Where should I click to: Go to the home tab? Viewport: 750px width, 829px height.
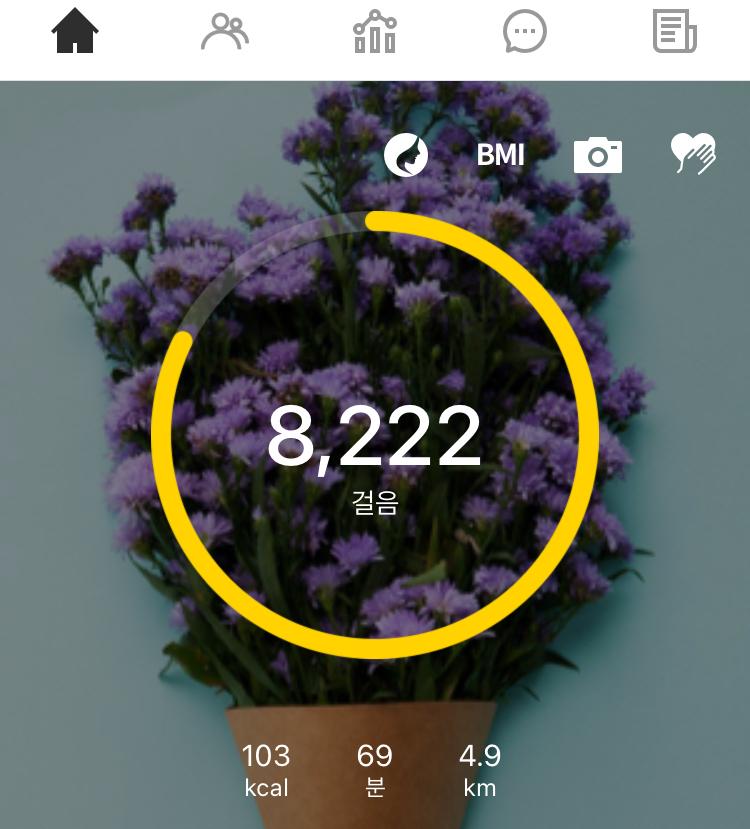coord(75,32)
